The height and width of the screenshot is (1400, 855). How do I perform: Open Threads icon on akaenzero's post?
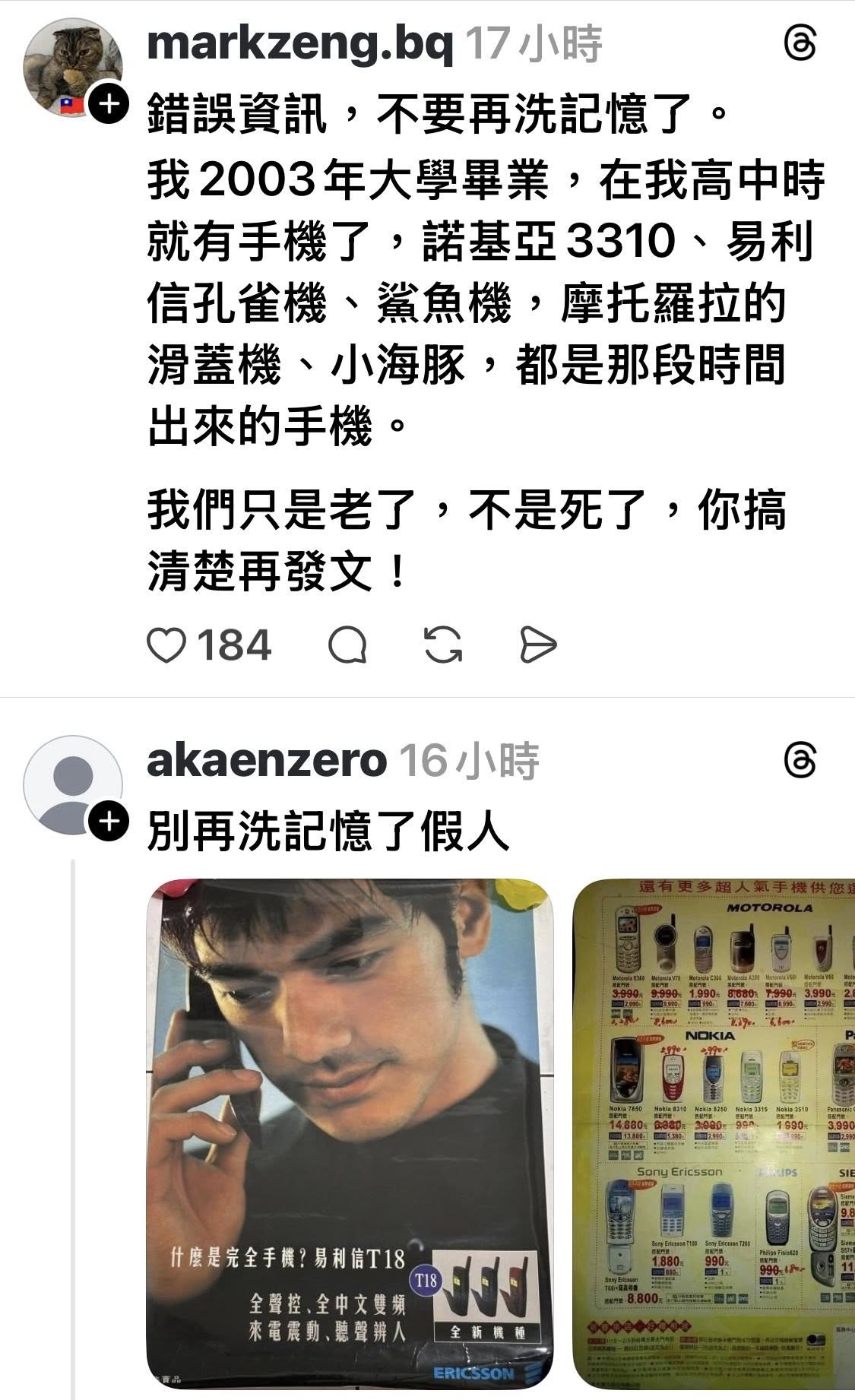800,761
